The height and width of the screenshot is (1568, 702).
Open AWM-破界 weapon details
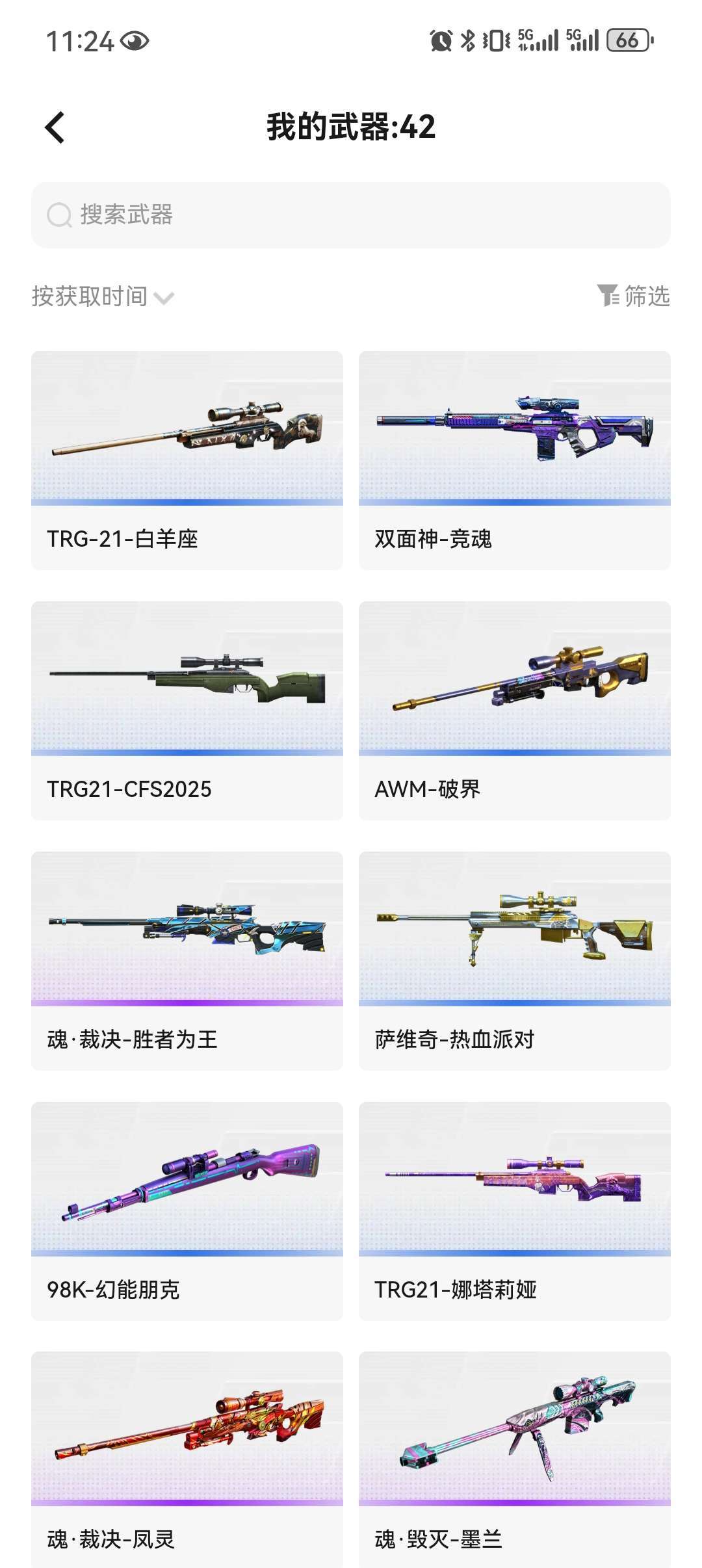point(515,711)
